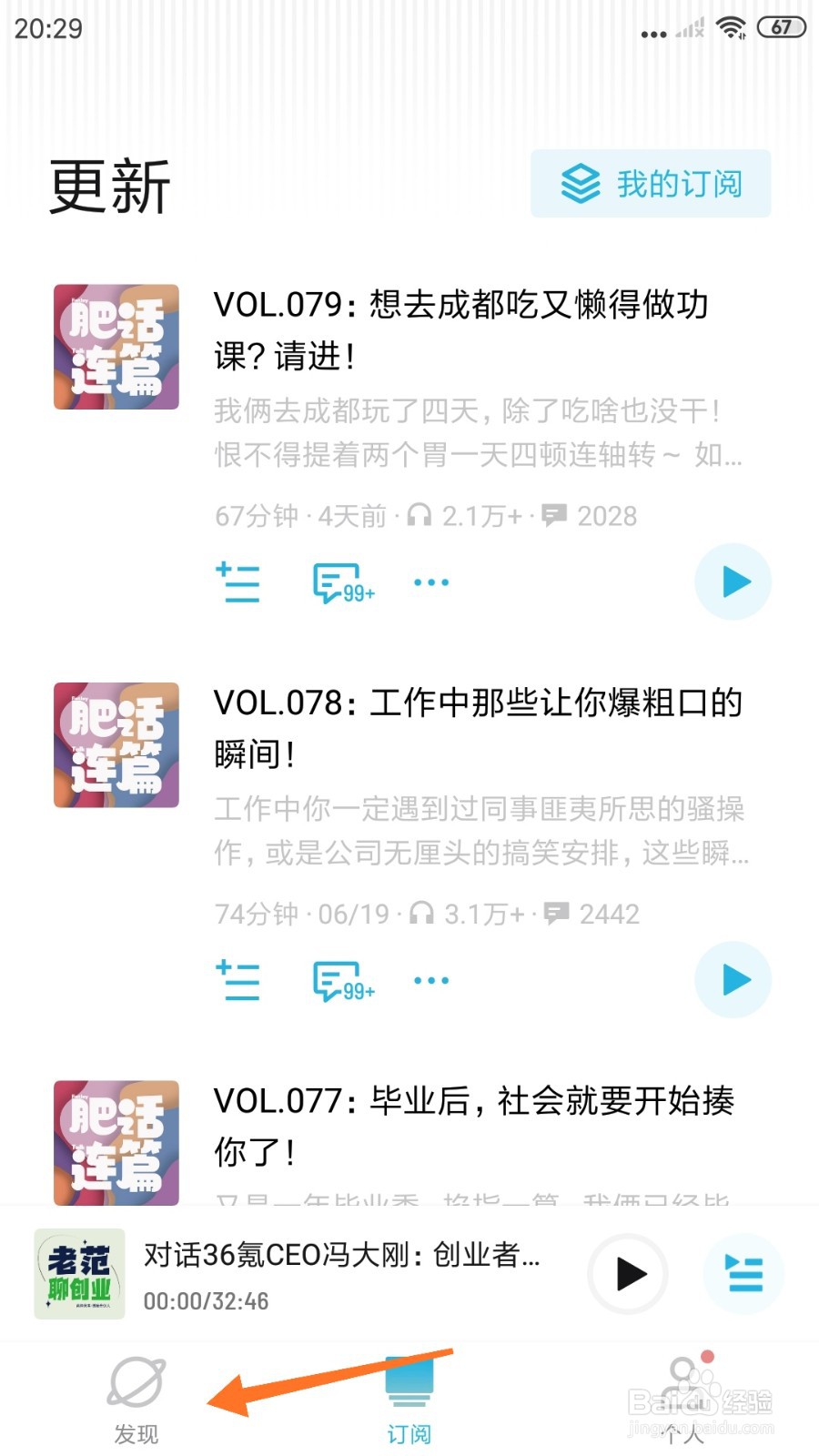The height and width of the screenshot is (1456, 819).
Task: Add VOL.078 episode to play queue
Action: click(x=238, y=980)
